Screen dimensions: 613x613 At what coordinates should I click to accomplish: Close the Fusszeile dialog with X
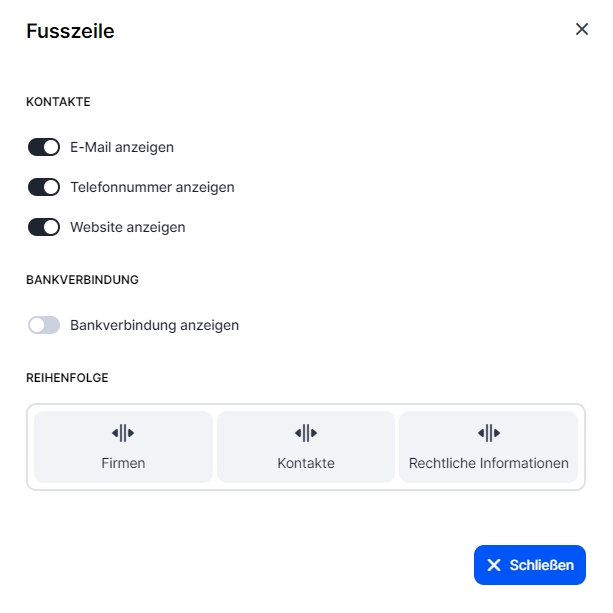582,29
